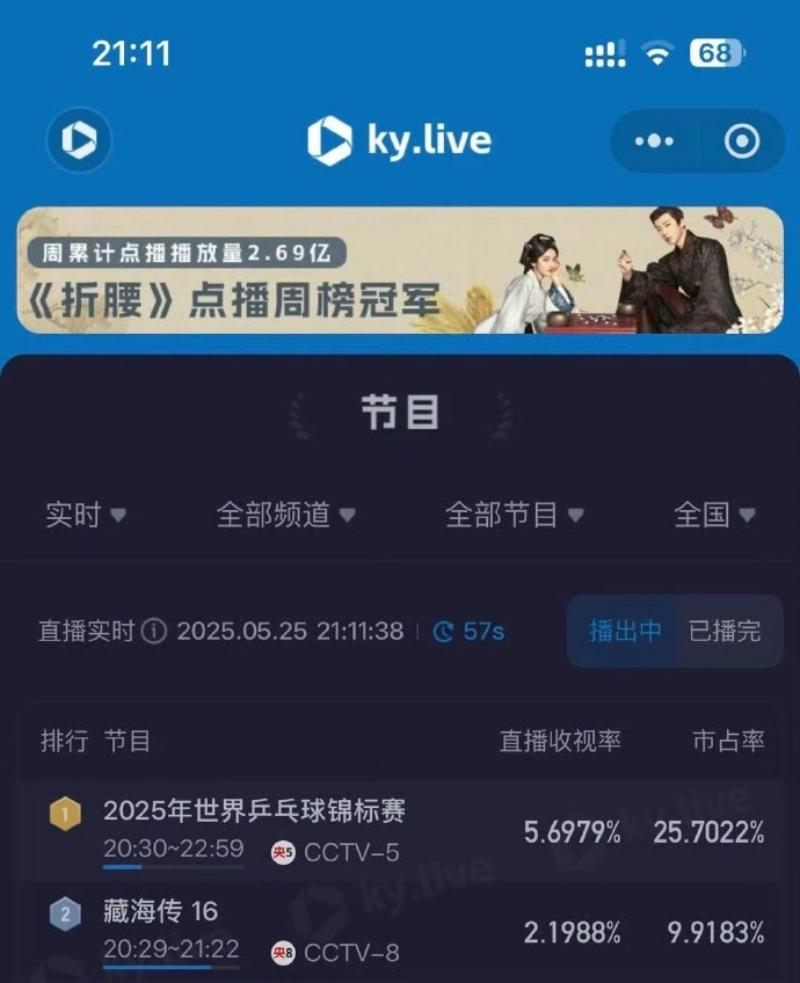Open the mini program more options menu
800x983 pixels.
click(654, 142)
